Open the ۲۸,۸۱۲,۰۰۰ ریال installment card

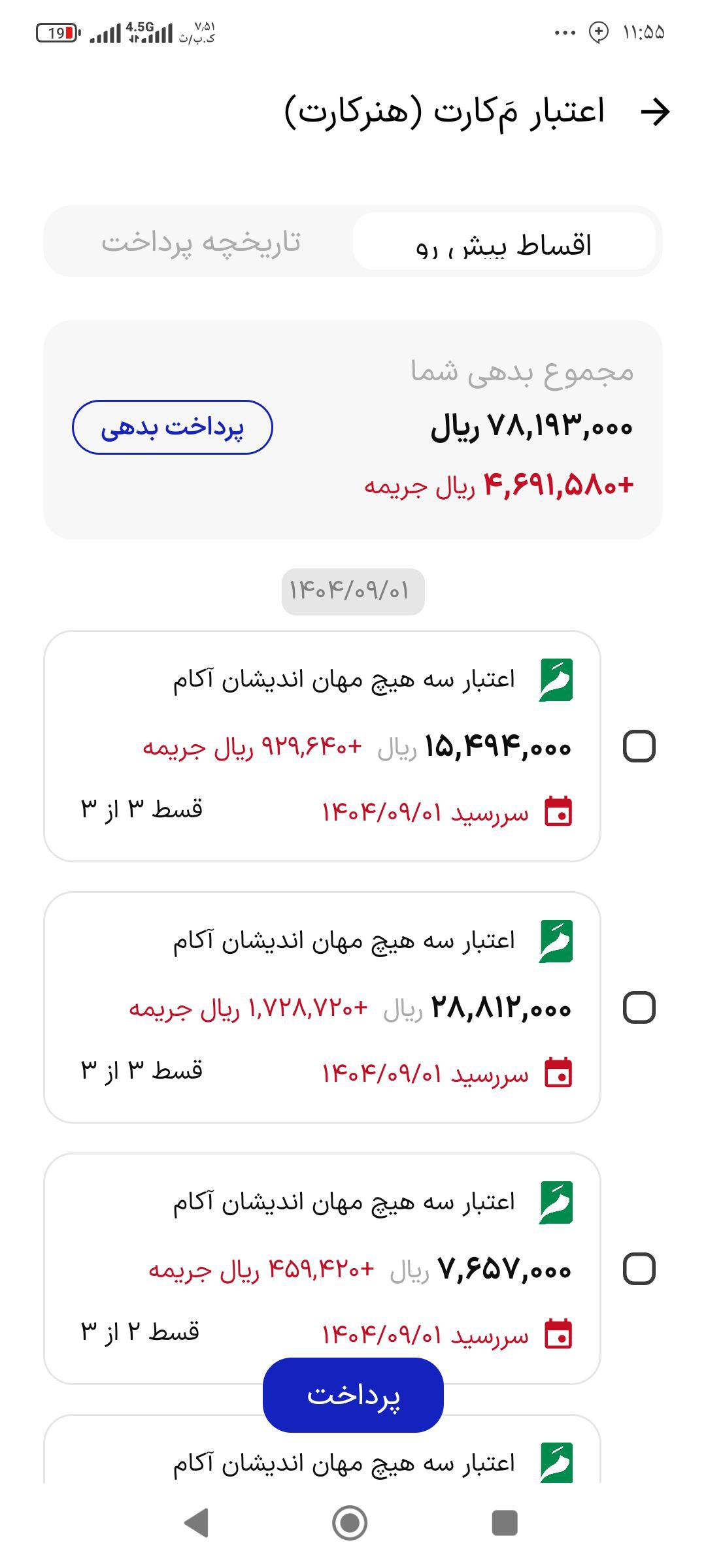pyautogui.click(x=322, y=1007)
